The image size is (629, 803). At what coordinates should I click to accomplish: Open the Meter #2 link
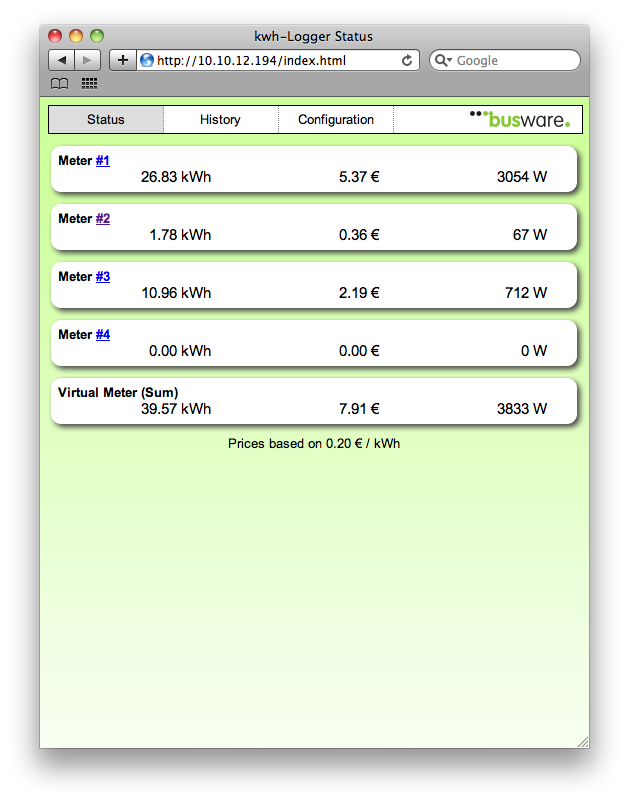(x=103, y=219)
